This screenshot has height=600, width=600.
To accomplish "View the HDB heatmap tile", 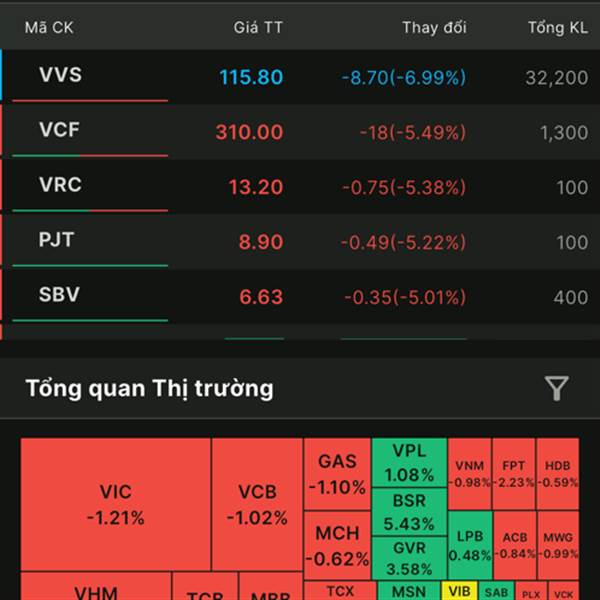I will pyautogui.click(x=558, y=474).
